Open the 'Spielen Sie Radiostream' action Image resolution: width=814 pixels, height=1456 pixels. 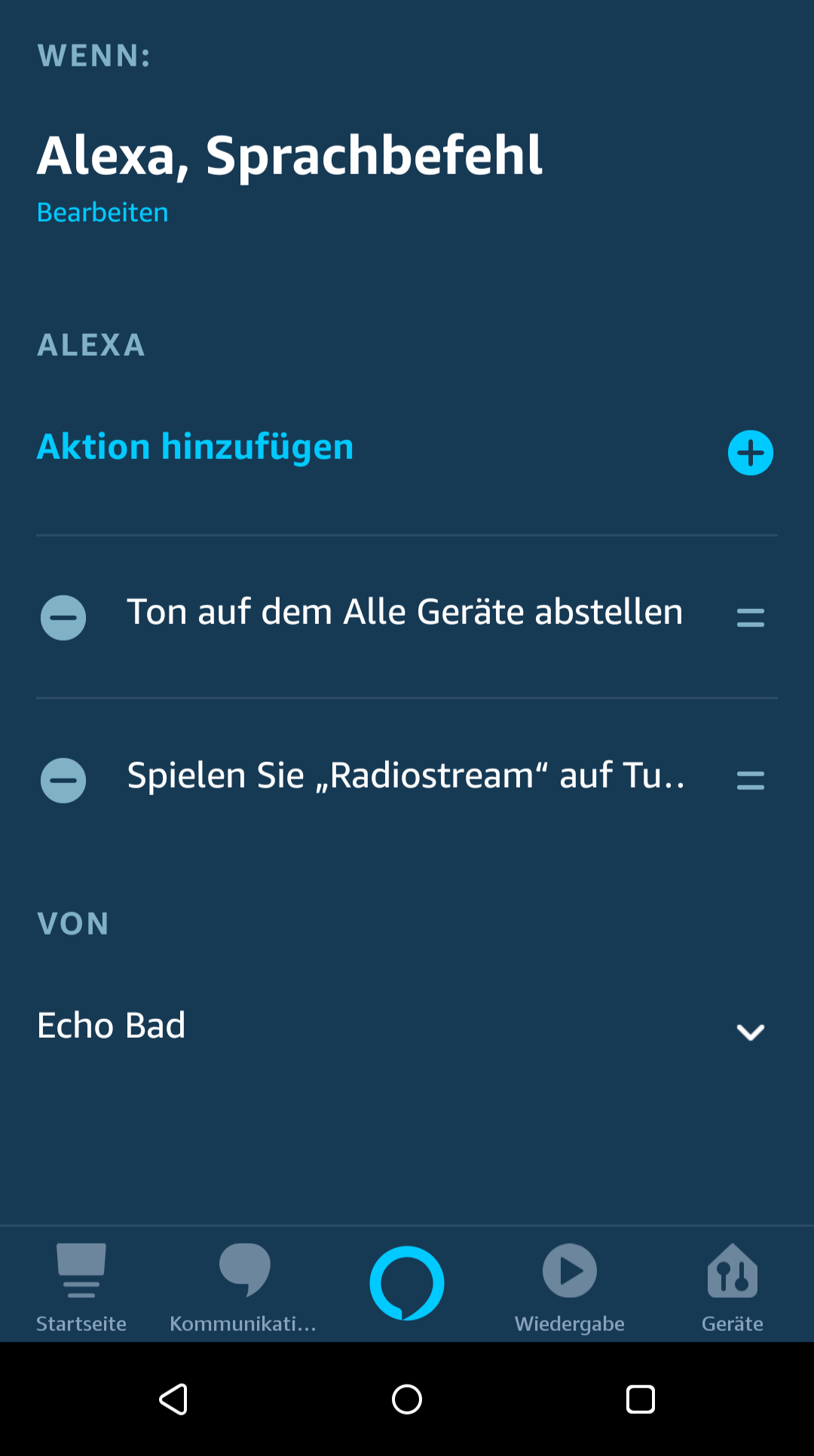click(x=405, y=775)
